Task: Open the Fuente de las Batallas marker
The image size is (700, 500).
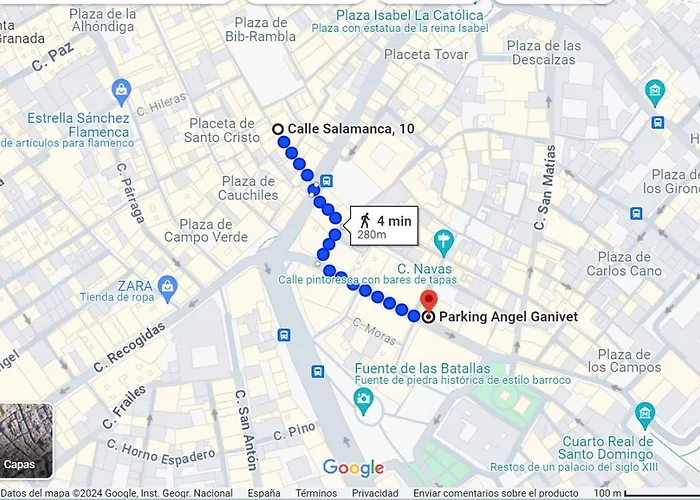Action: point(363,401)
